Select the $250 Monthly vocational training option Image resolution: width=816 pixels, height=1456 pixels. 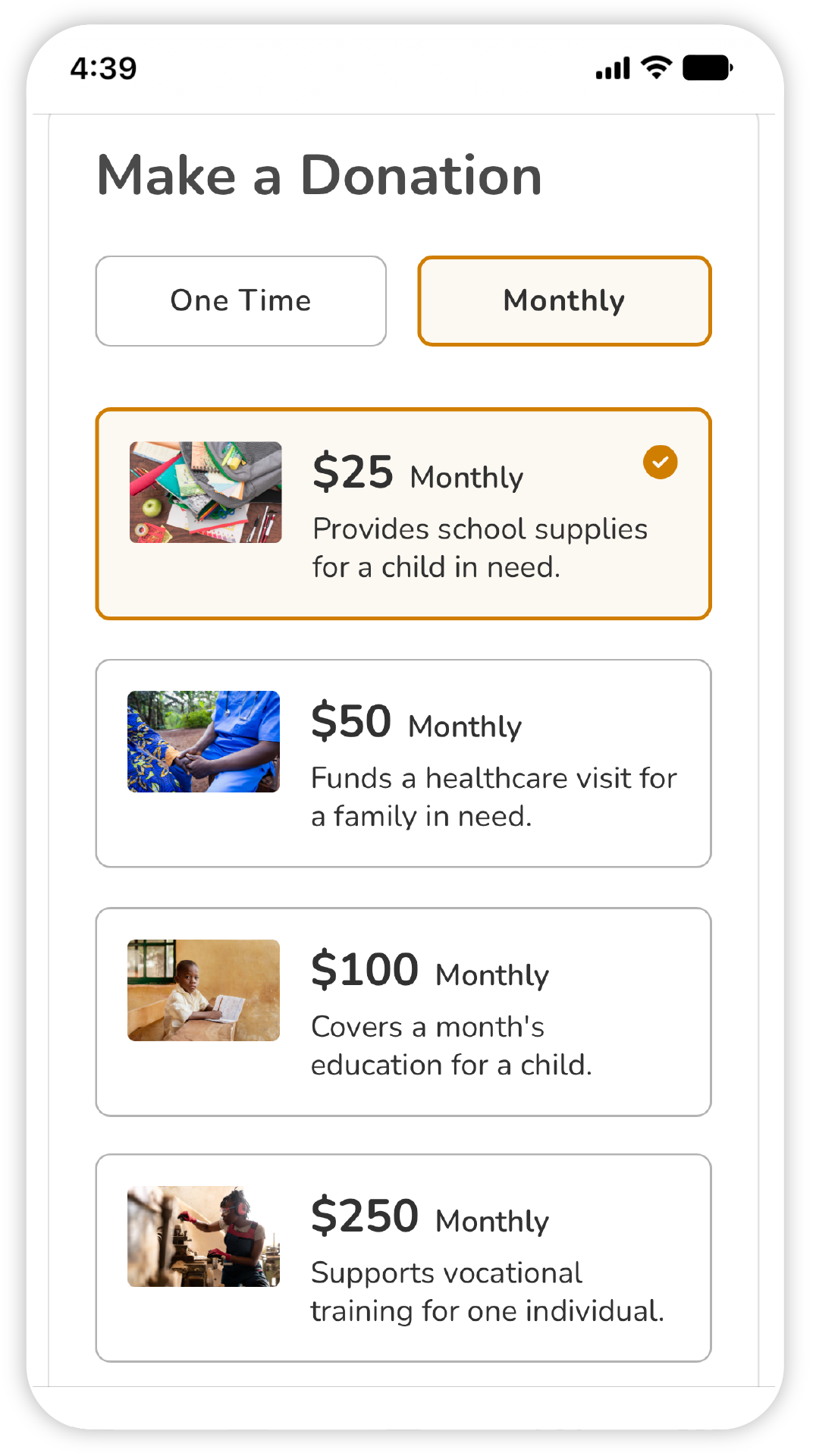[x=403, y=1258]
